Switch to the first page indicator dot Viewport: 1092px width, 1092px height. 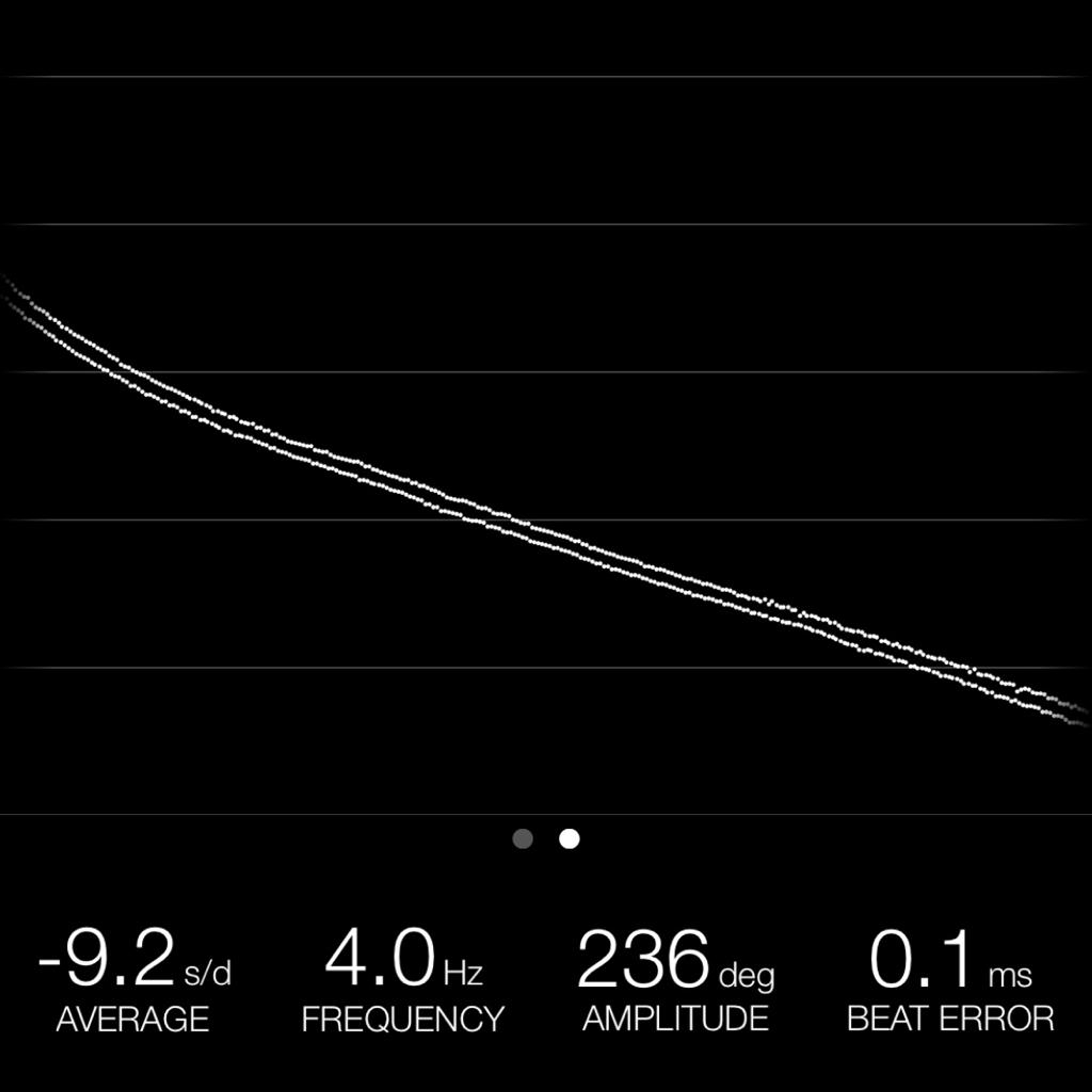pyautogui.click(x=522, y=839)
